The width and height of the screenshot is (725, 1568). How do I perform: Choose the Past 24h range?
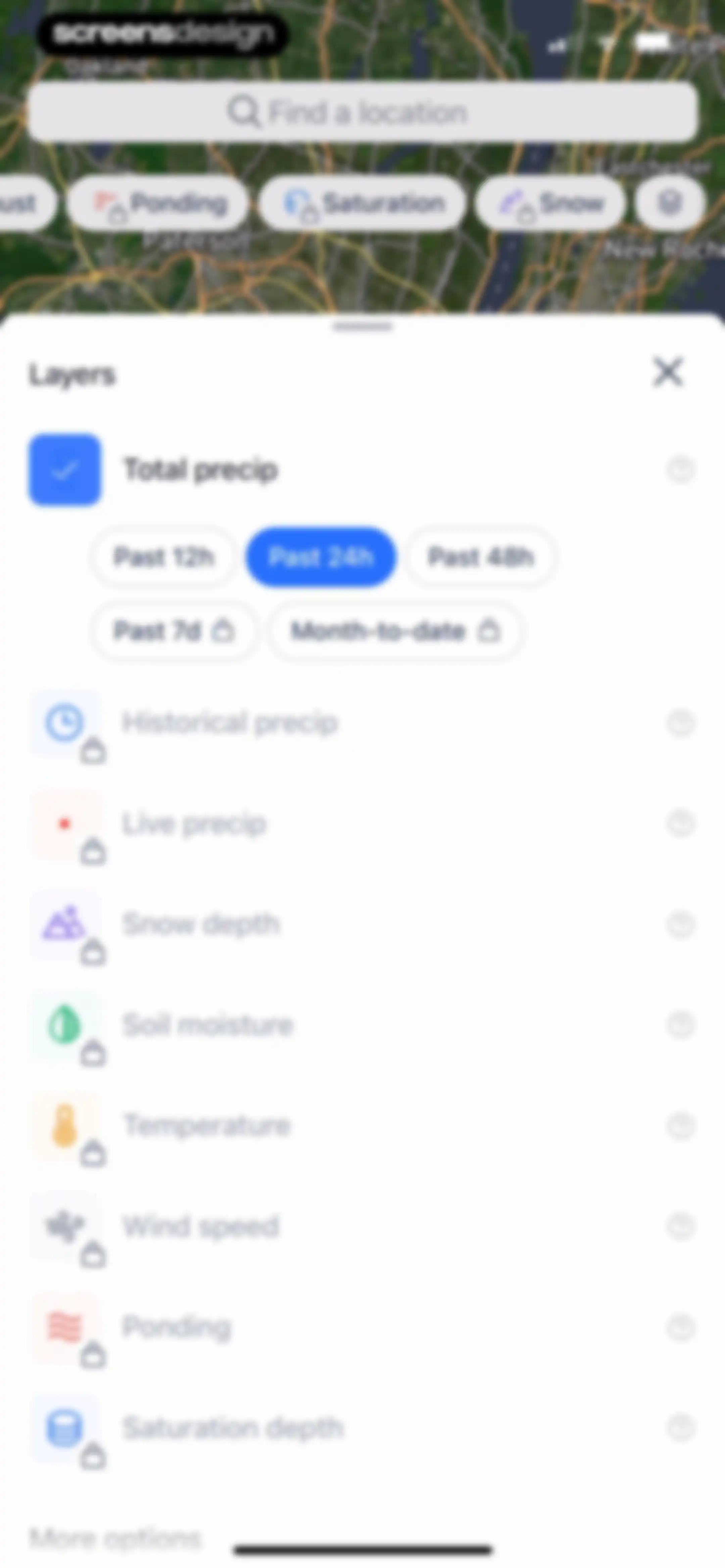[x=321, y=557]
